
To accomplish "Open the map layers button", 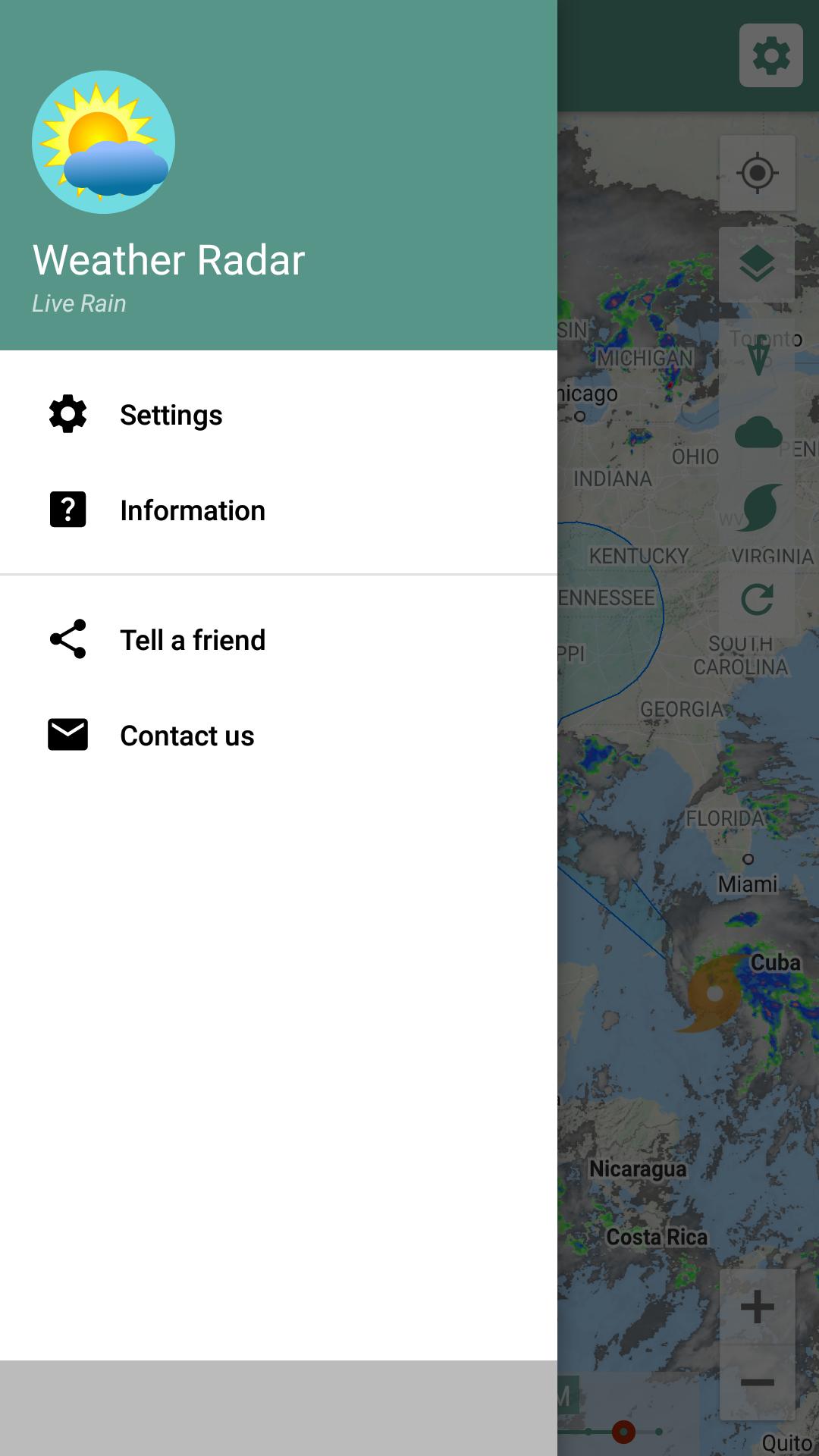I will click(x=757, y=265).
